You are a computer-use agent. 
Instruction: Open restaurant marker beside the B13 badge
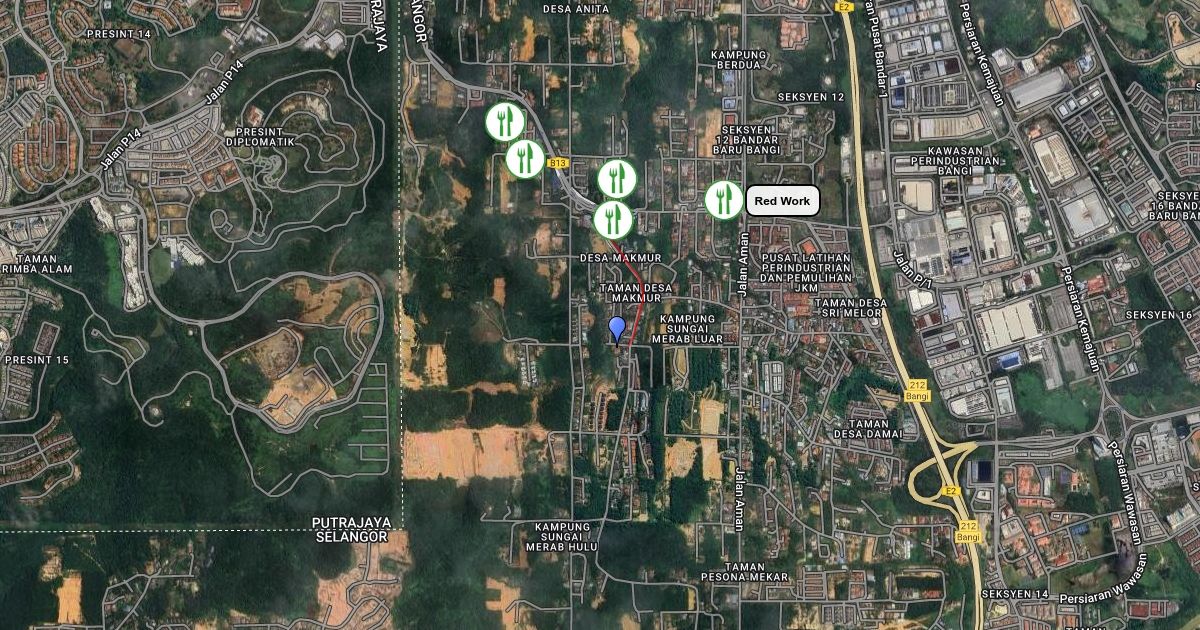[524, 158]
